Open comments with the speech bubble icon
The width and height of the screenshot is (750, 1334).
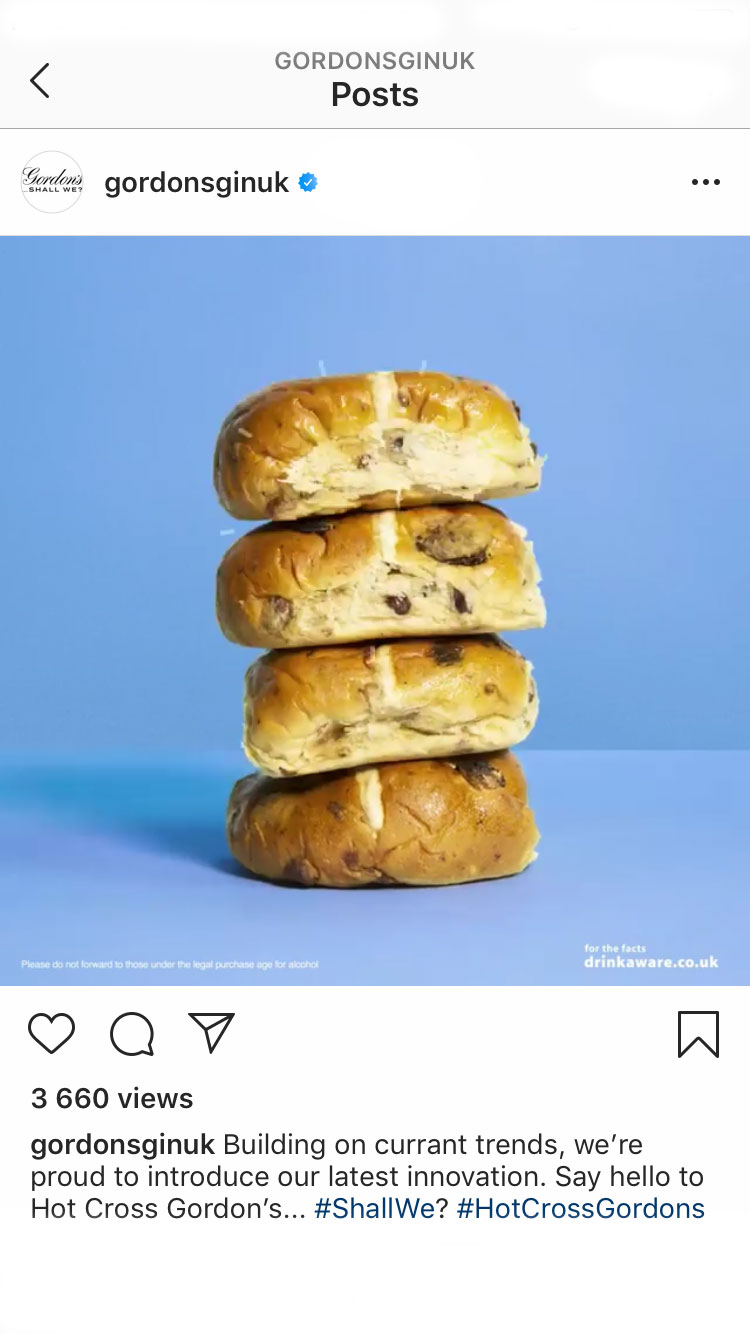pos(132,1034)
